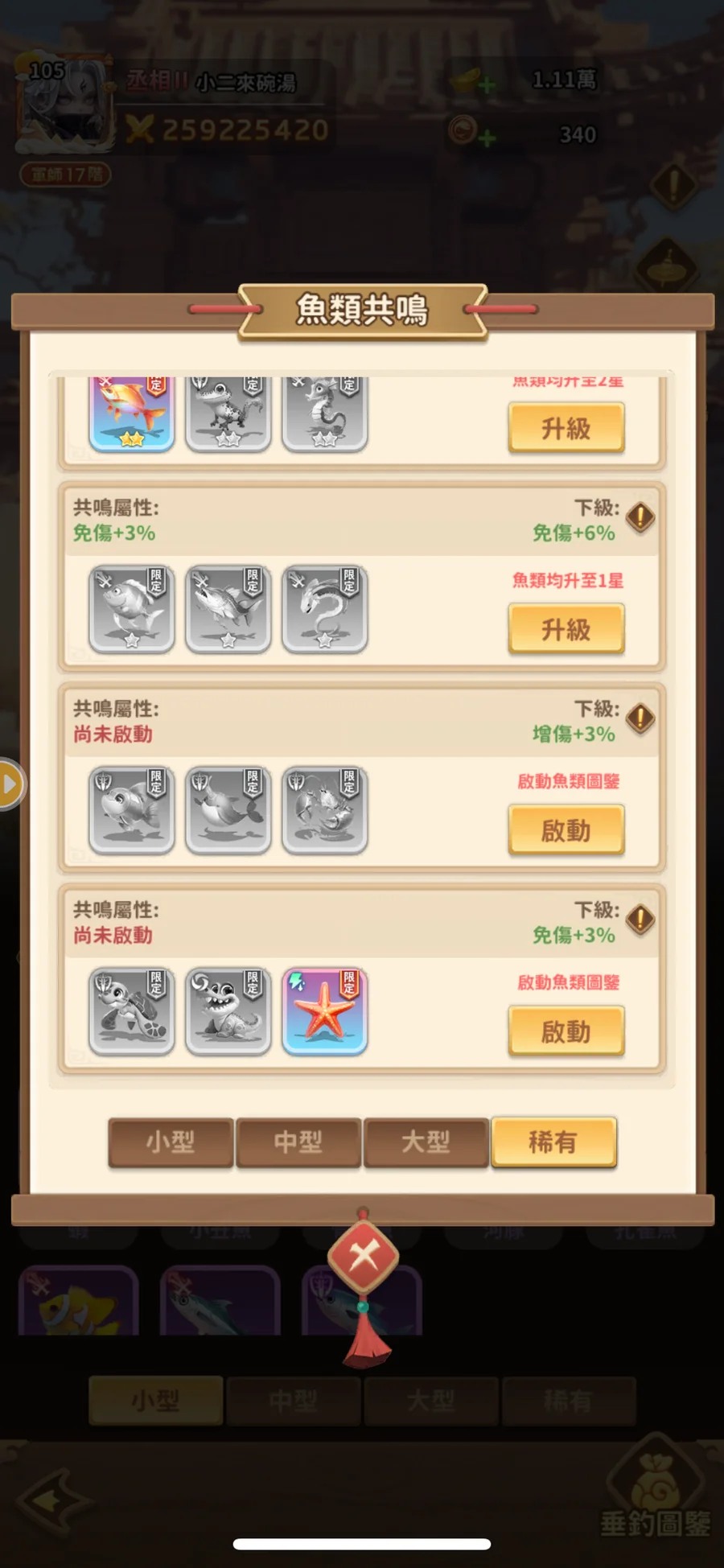
Task: Switch to the 中型 tab in the dialog
Action: click(x=298, y=1142)
